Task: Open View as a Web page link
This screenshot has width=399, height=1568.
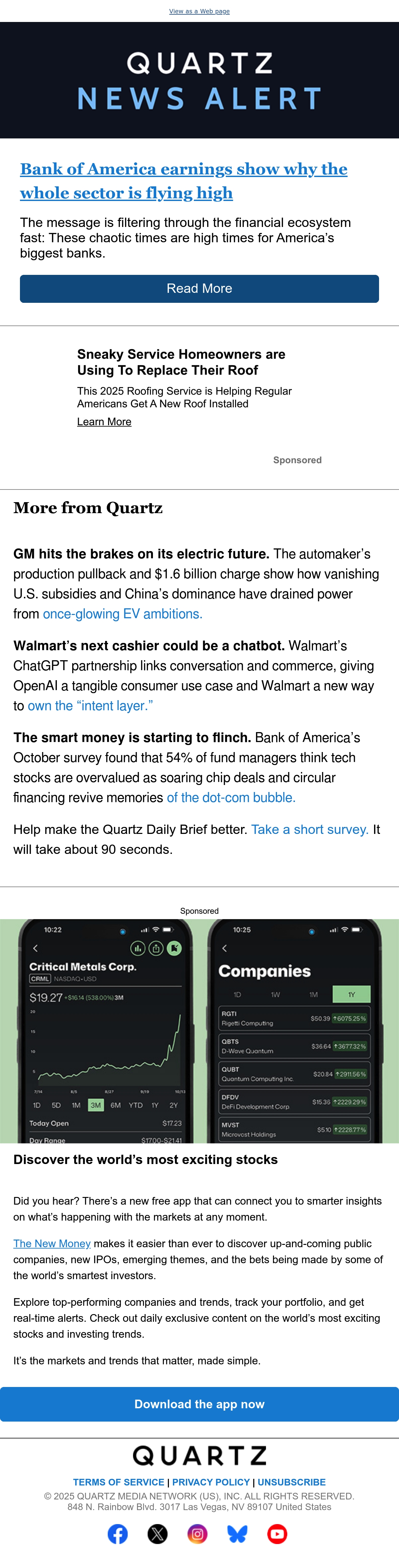Action: tap(199, 11)
